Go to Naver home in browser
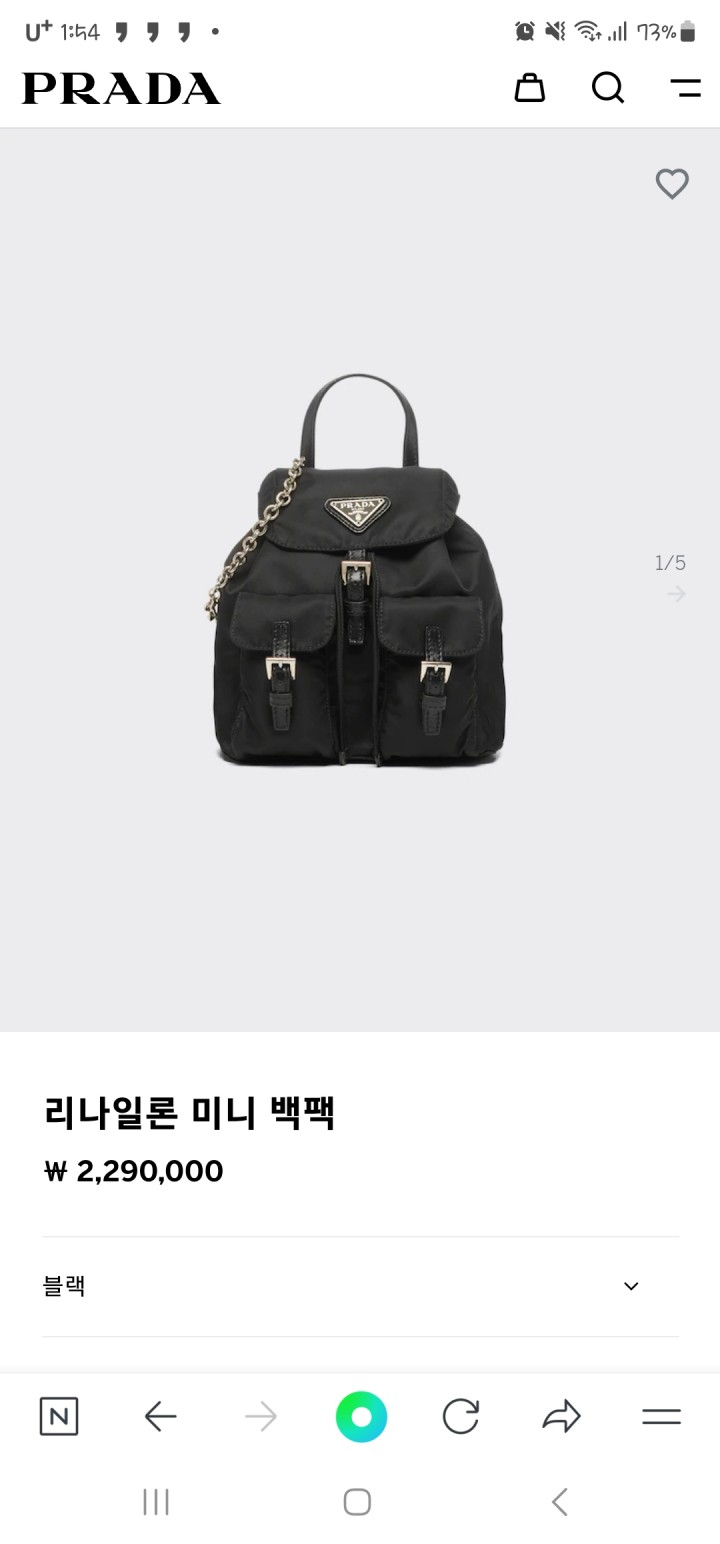Viewport: 720px width, 1544px height. [59, 1416]
